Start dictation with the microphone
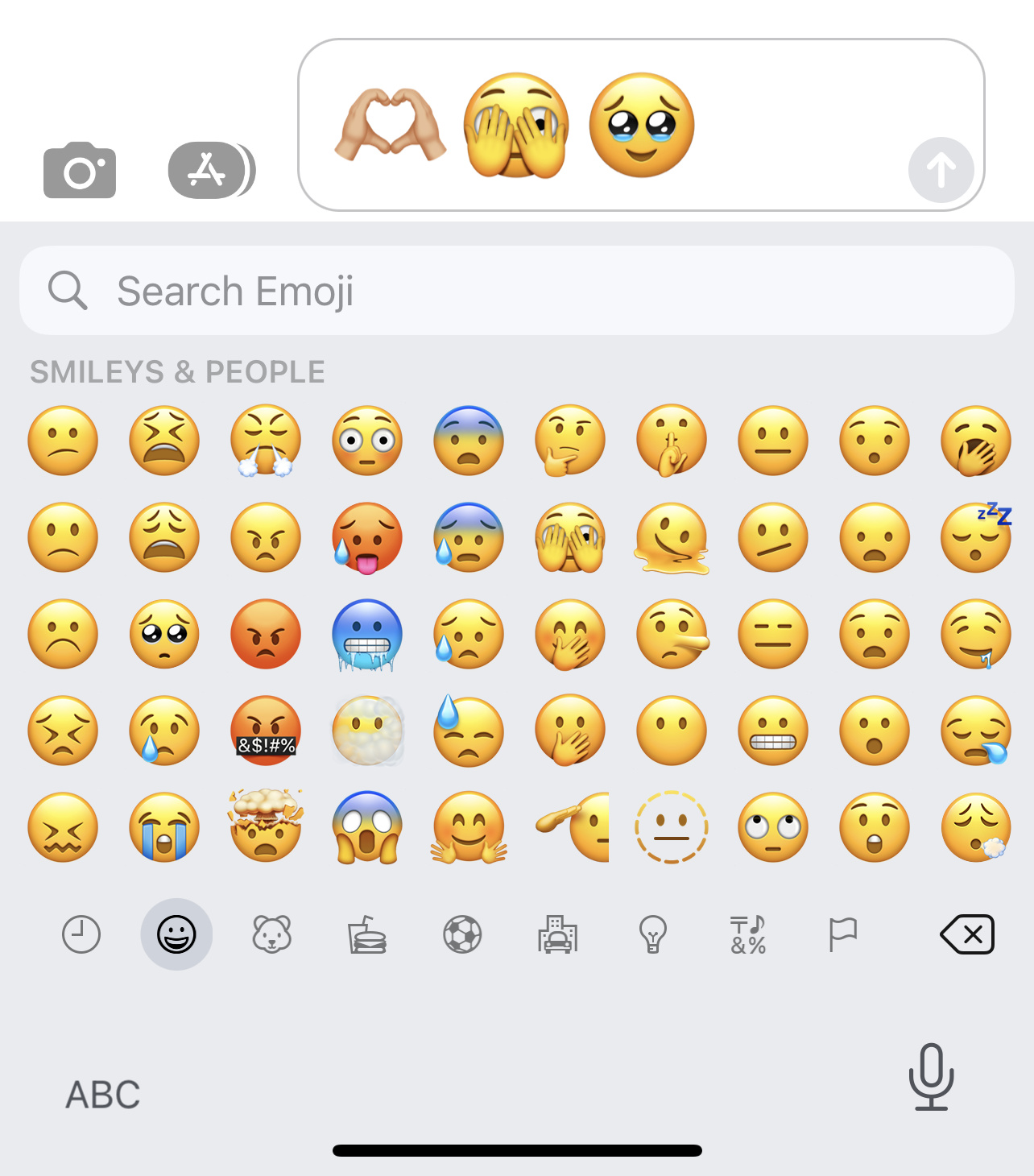The image size is (1034, 1176). point(931,1077)
